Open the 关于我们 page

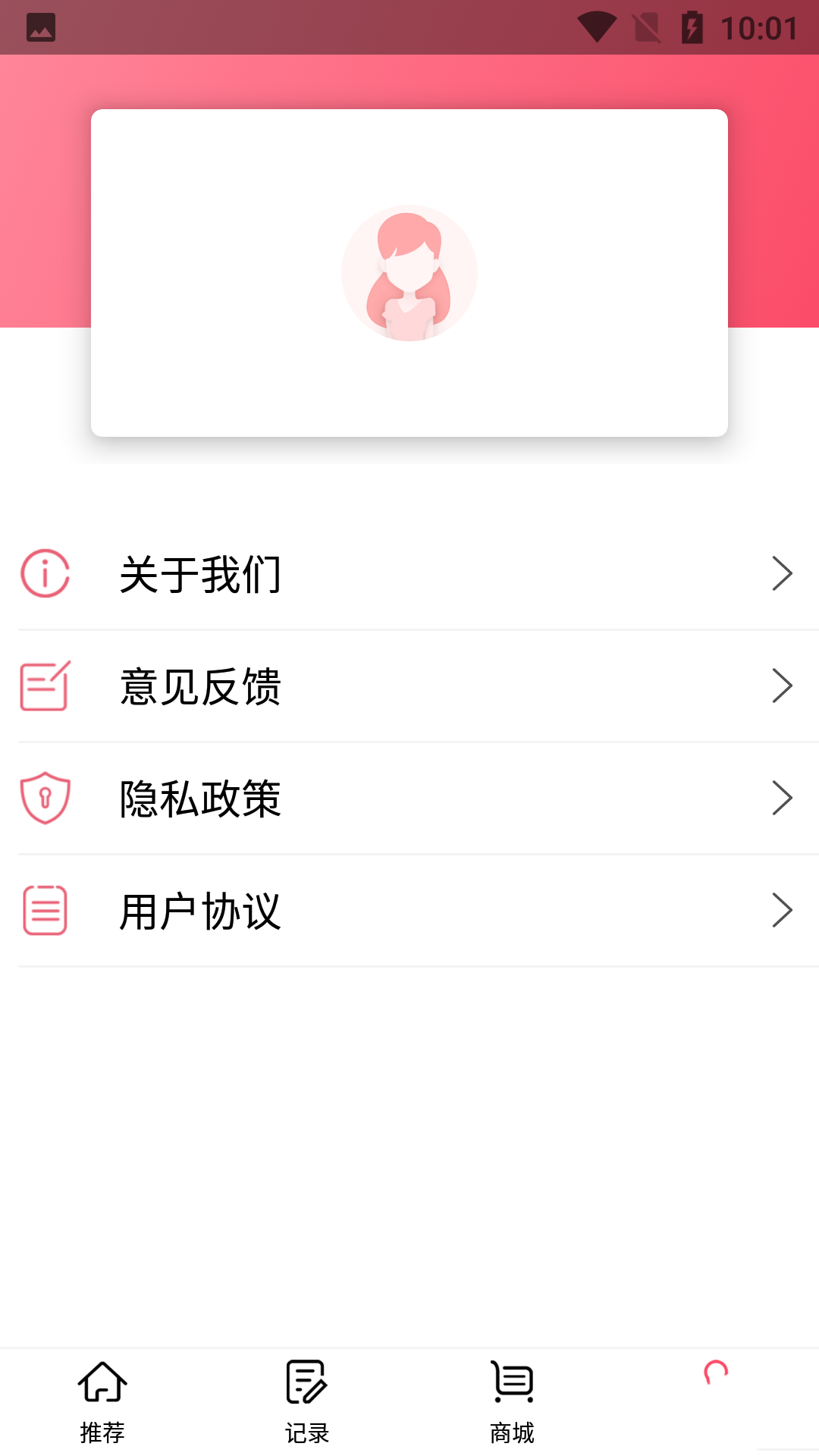[x=409, y=574]
